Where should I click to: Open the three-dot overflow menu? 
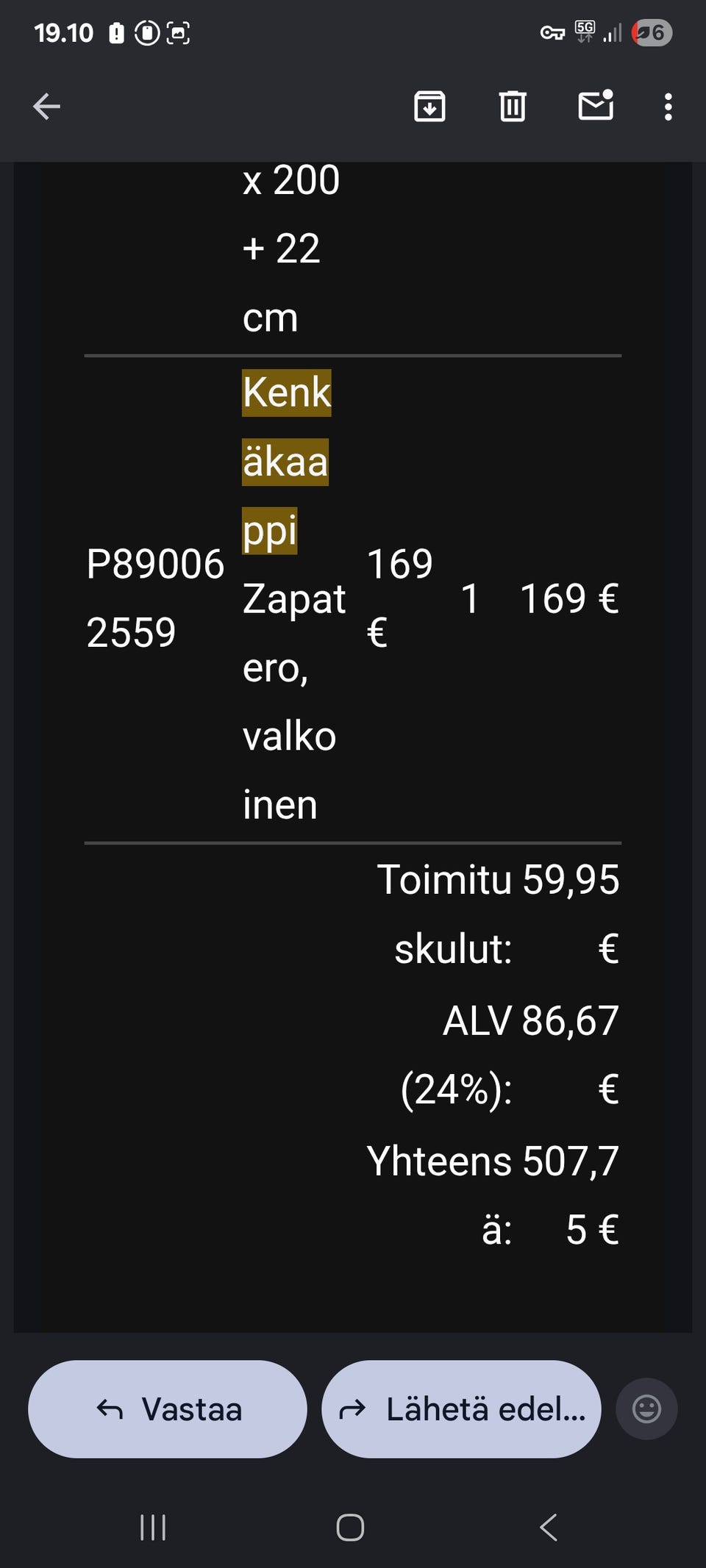tap(668, 107)
